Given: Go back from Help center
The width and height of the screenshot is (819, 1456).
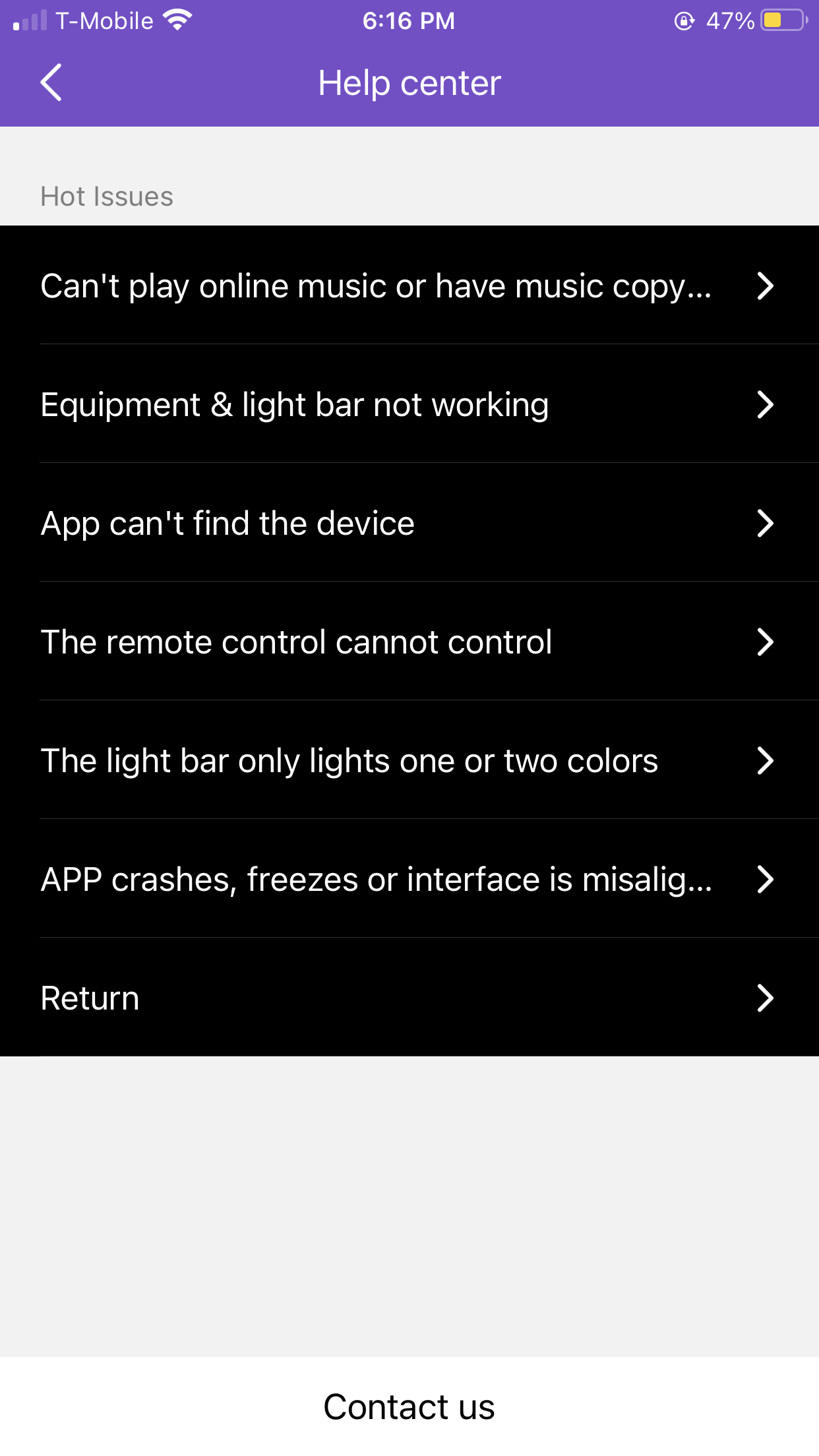Looking at the screenshot, I should point(51,83).
